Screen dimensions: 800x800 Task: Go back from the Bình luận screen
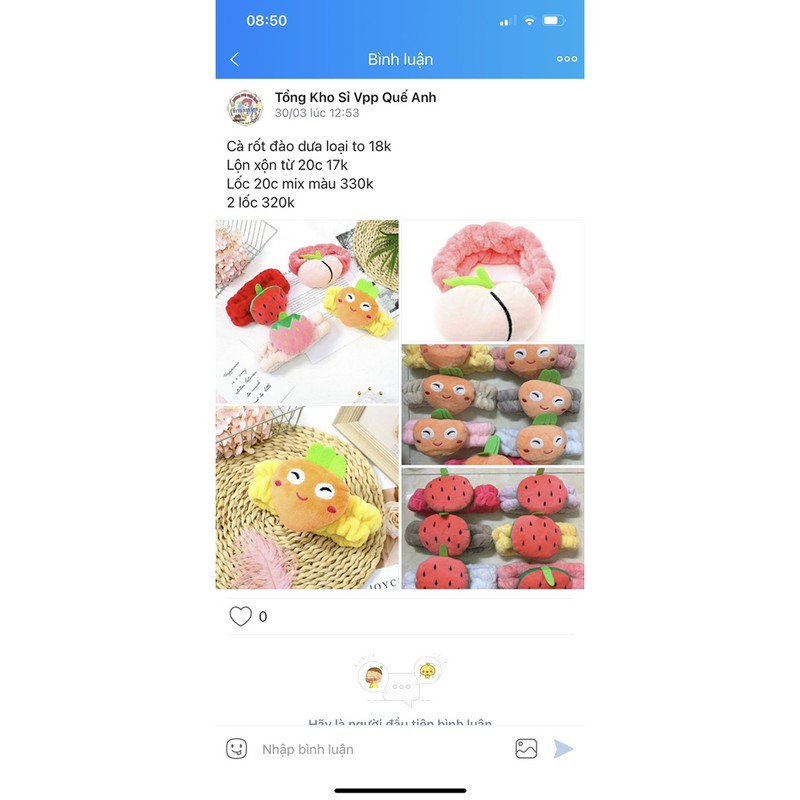(x=235, y=60)
